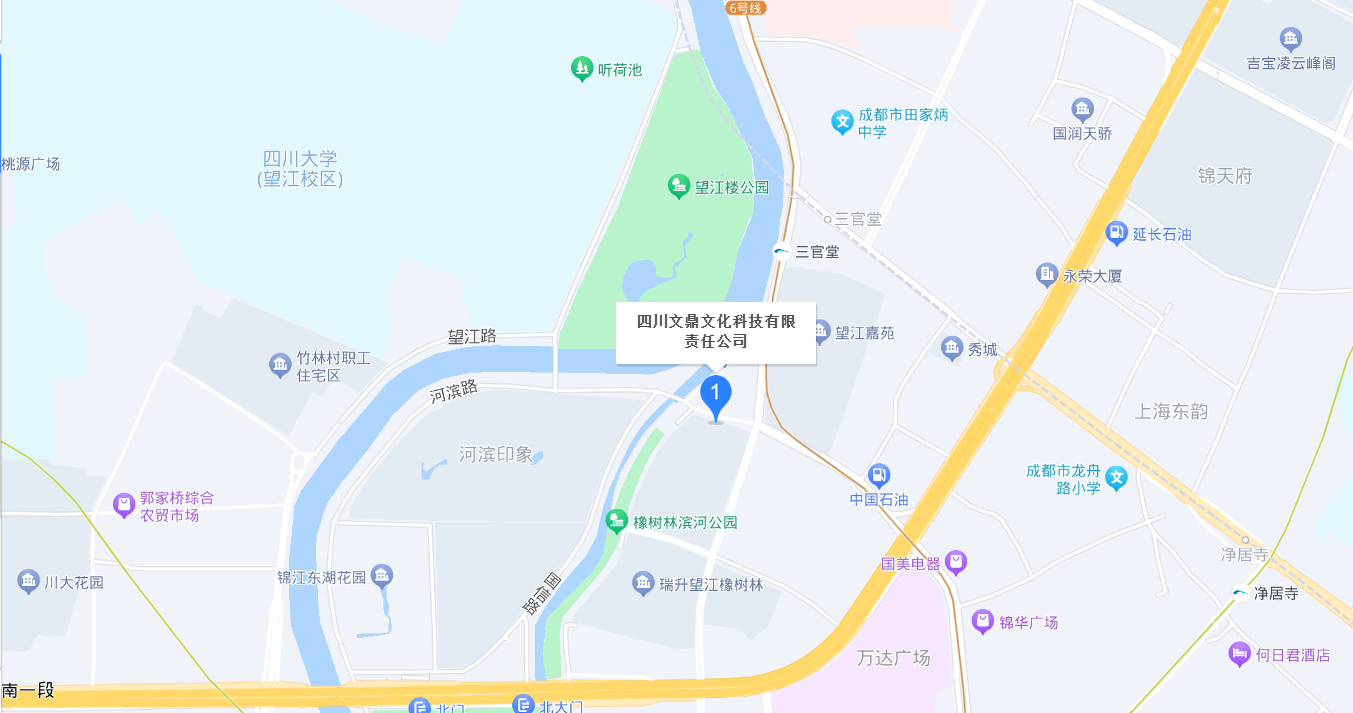Screen dimensions: 1353x713
Task: Tap the 成都市田家炳中学 school marker
Action: click(843, 122)
